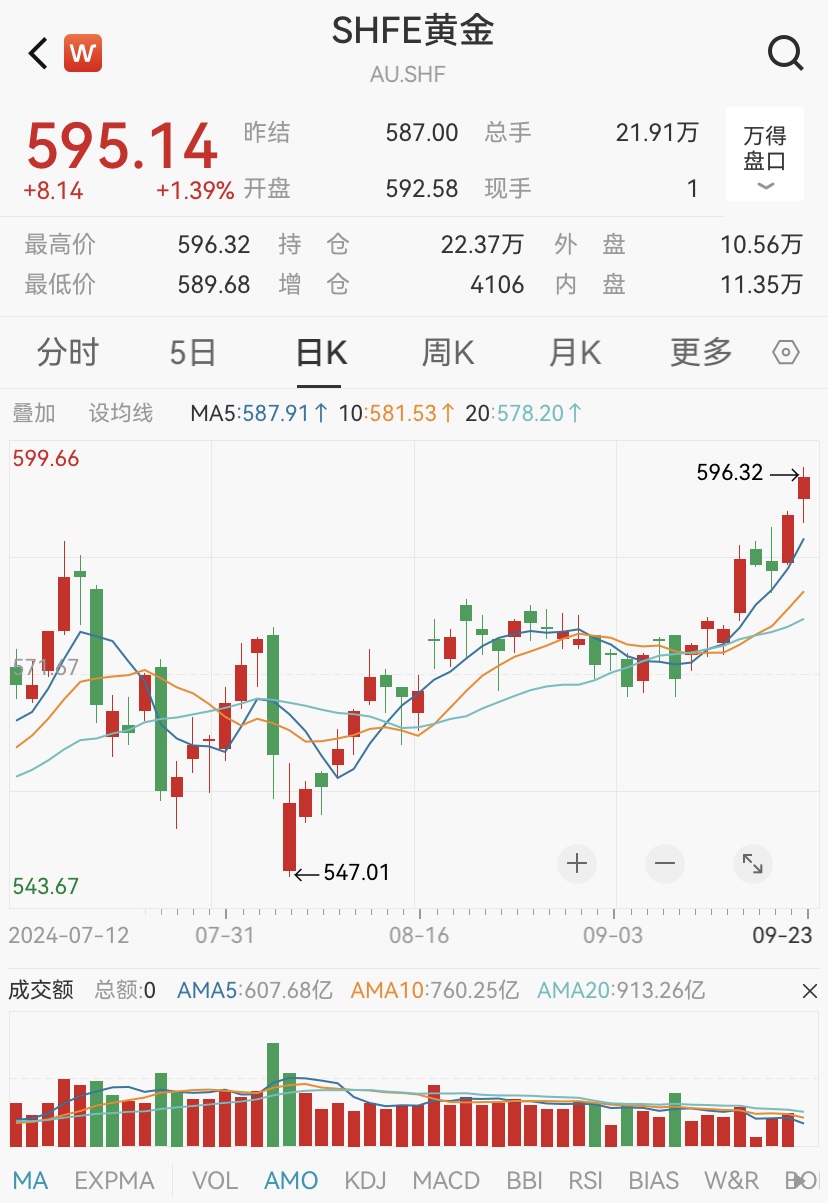Select the 日K chart tab
The width and height of the screenshot is (828, 1203).
coord(321,353)
